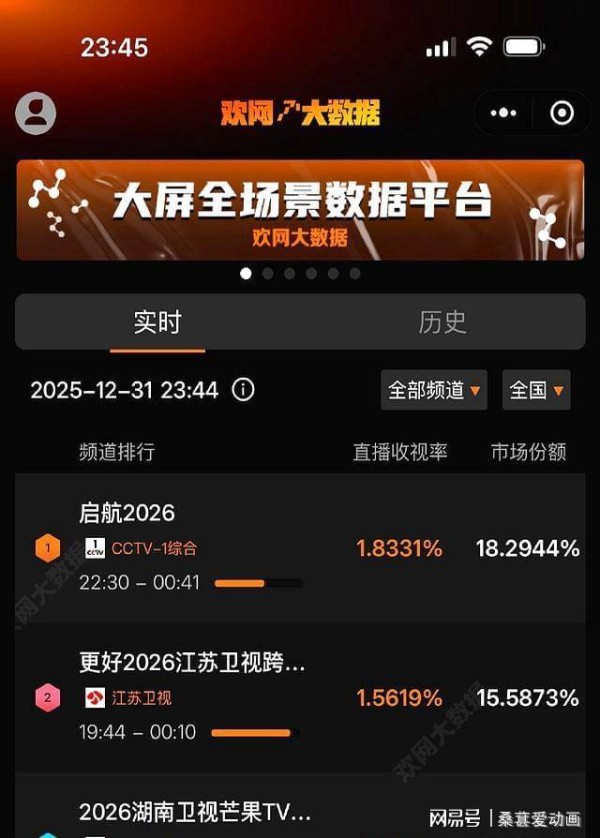The height and width of the screenshot is (838, 600).
Task: Switch to the 实时 tab
Action: pos(158,323)
